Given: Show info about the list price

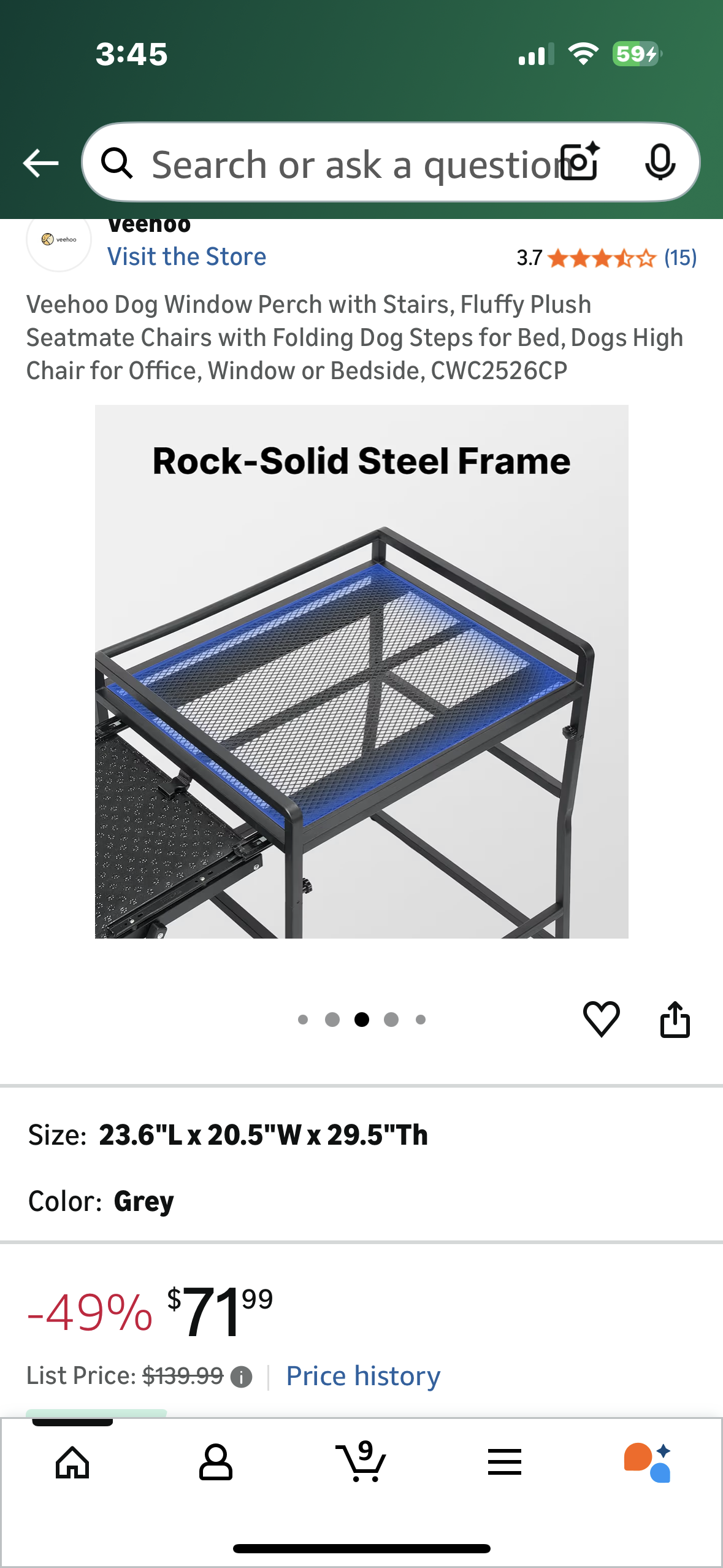Looking at the screenshot, I should (x=242, y=1377).
